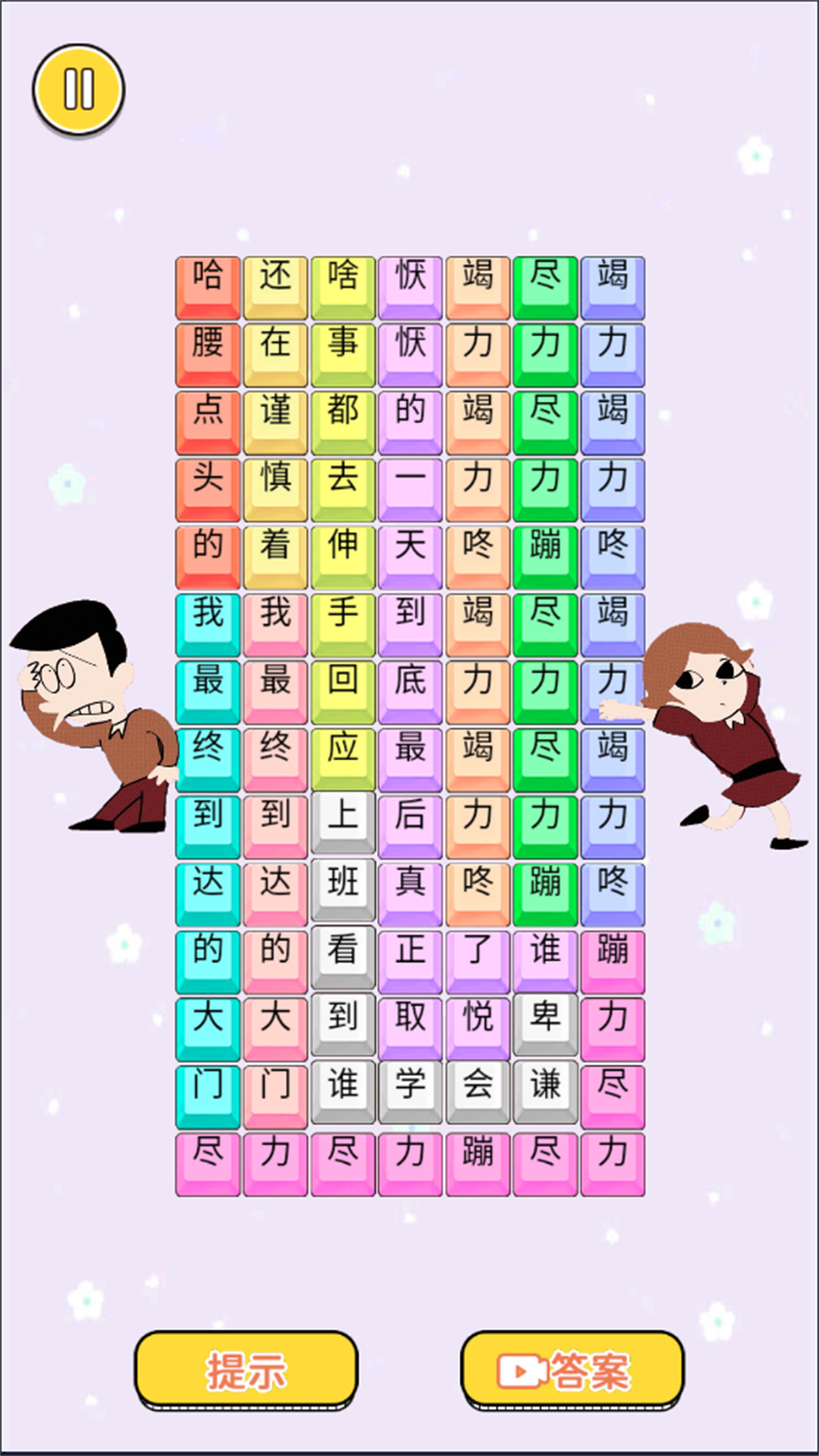Select the 哈 tile
The image size is (819, 1456).
pos(208,287)
